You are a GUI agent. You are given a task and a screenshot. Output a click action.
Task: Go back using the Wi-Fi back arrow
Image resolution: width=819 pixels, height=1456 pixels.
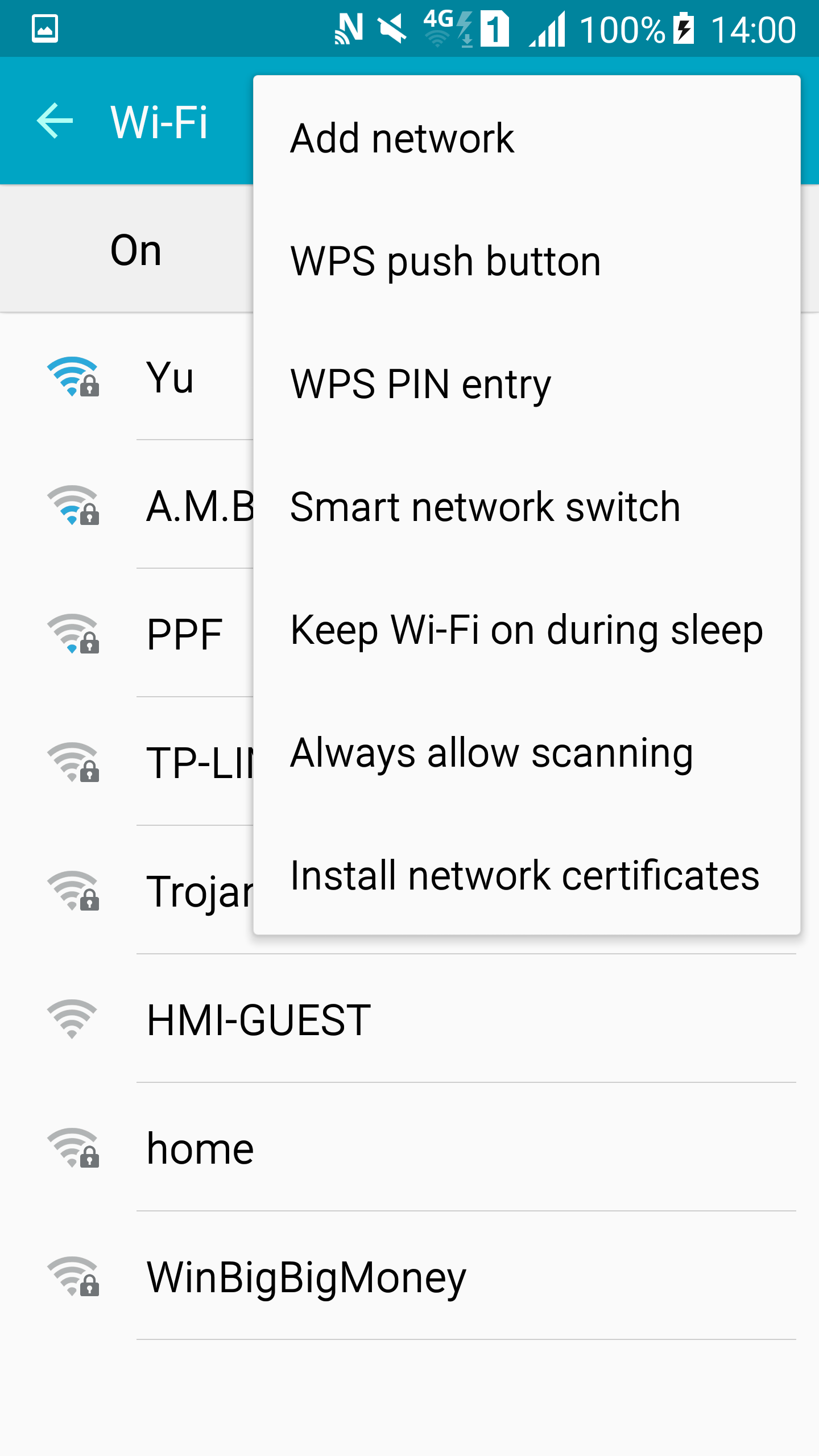click(55, 121)
